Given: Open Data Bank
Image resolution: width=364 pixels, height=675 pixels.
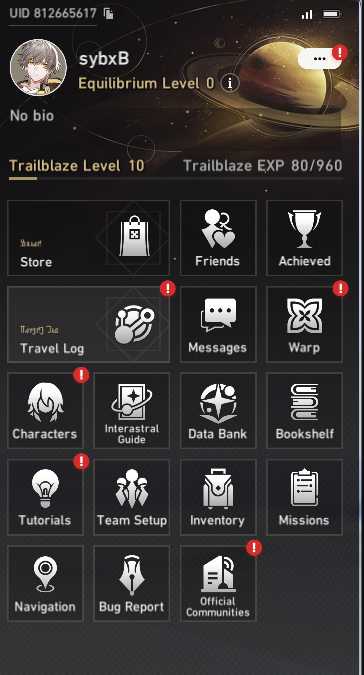Looking at the screenshot, I should pos(218,411).
